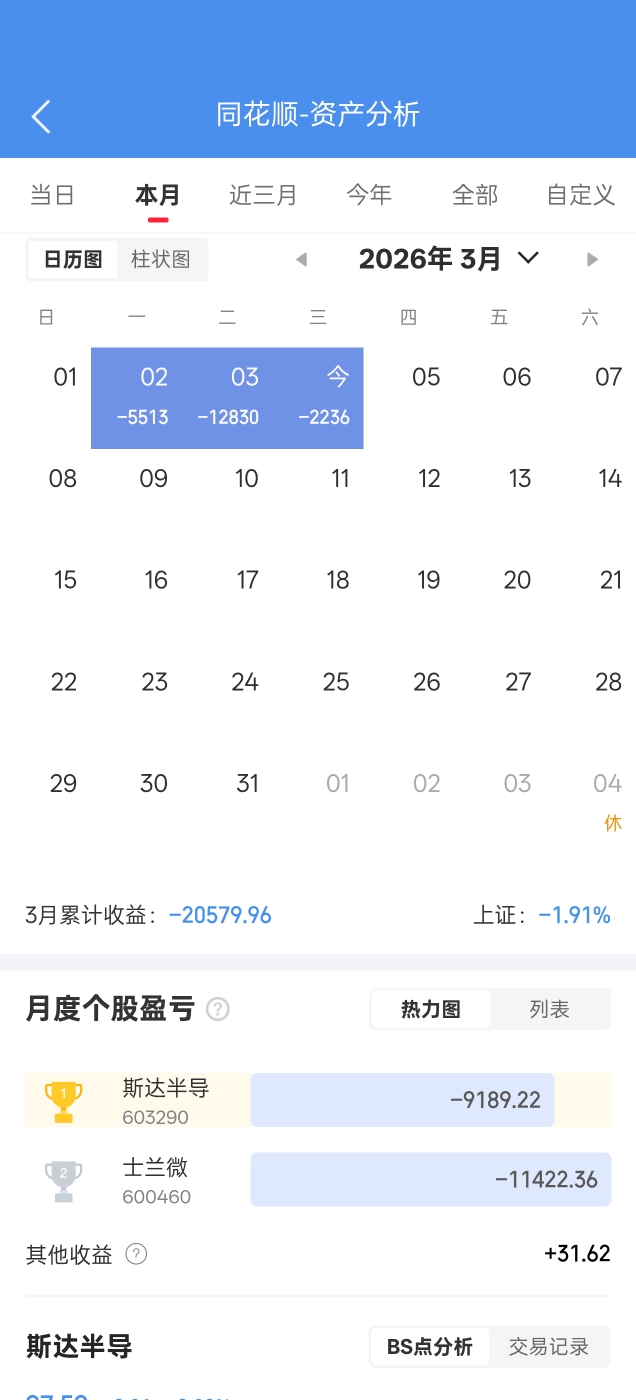636x1400 pixels.
Task: Open help icon beside 月度个股盈亏
Action: click(x=217, y=1010)
